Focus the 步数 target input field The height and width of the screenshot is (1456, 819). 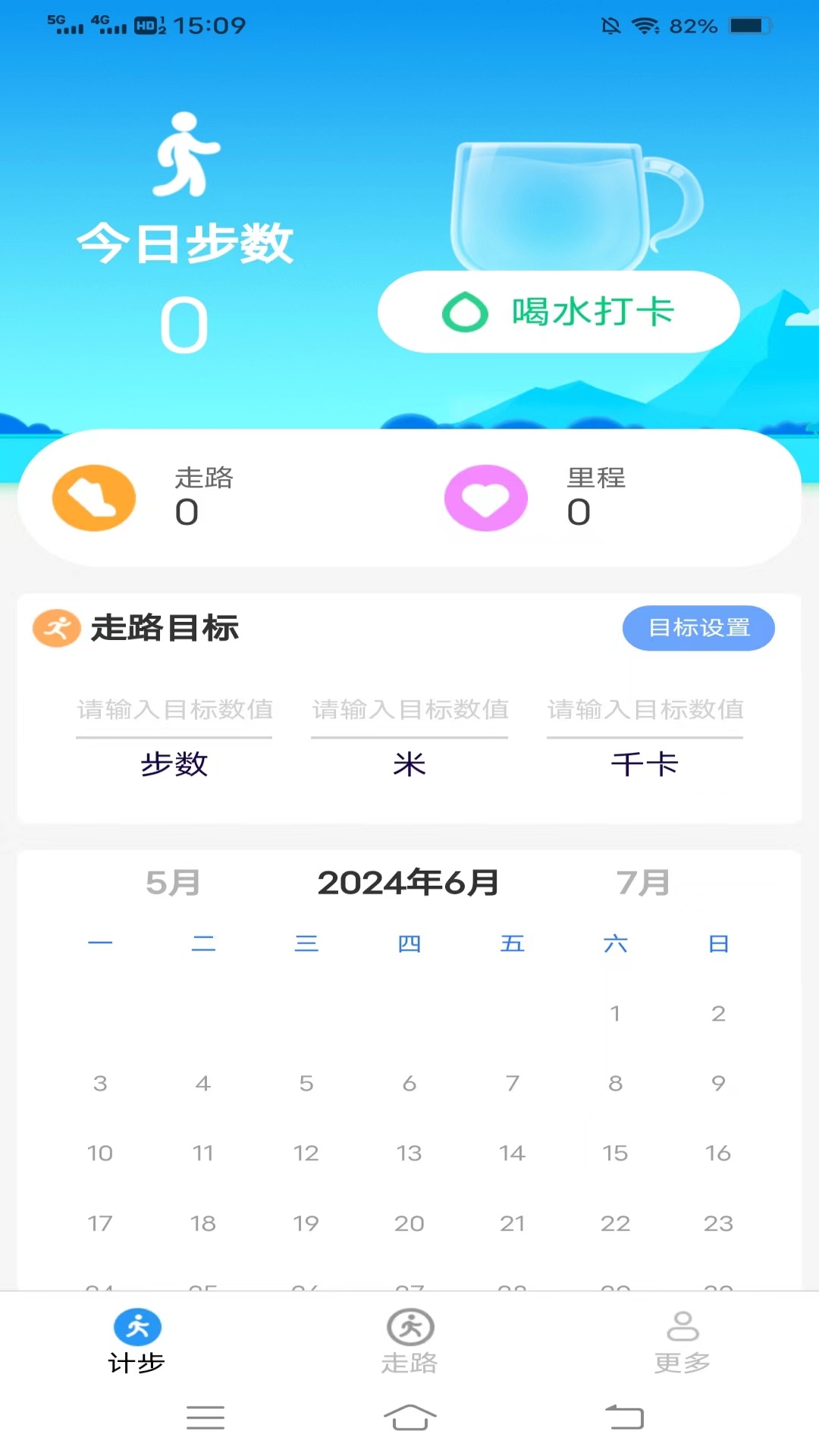174,710
